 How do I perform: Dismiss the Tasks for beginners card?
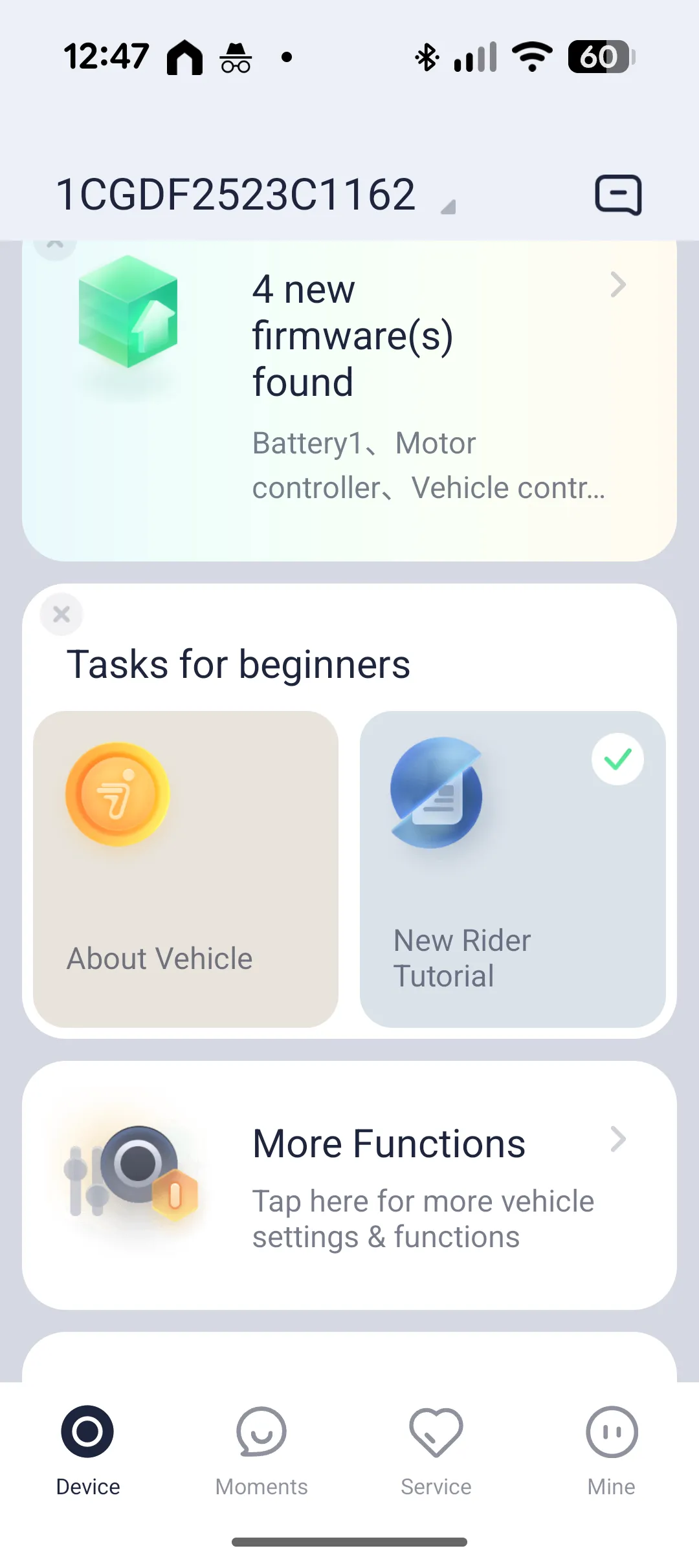61,614
